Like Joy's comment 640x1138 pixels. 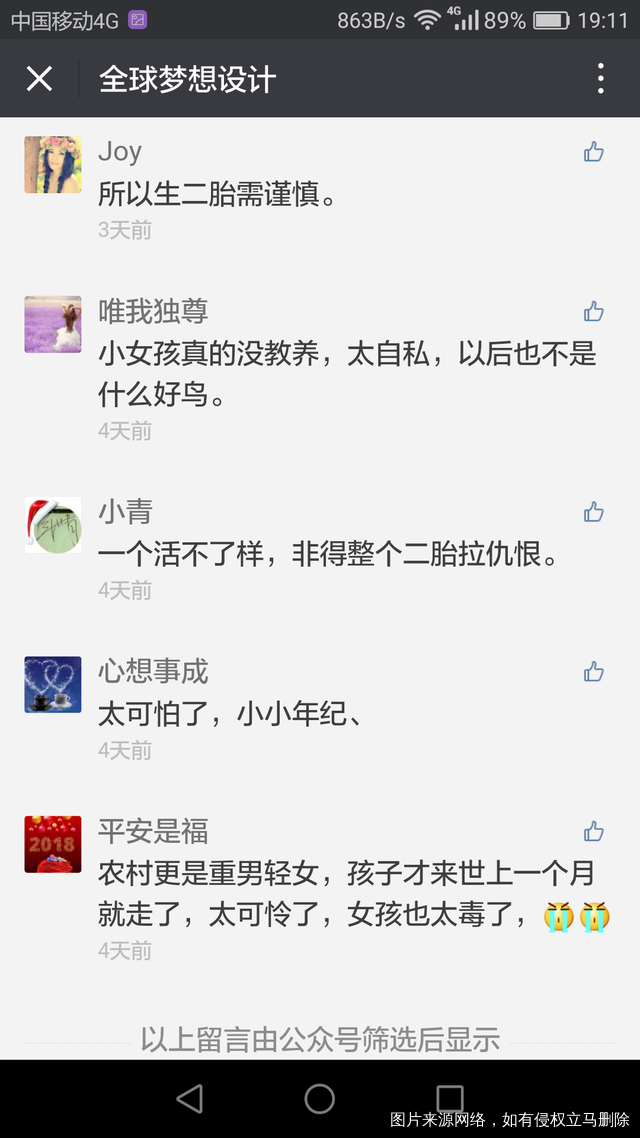tap(594, 152)
